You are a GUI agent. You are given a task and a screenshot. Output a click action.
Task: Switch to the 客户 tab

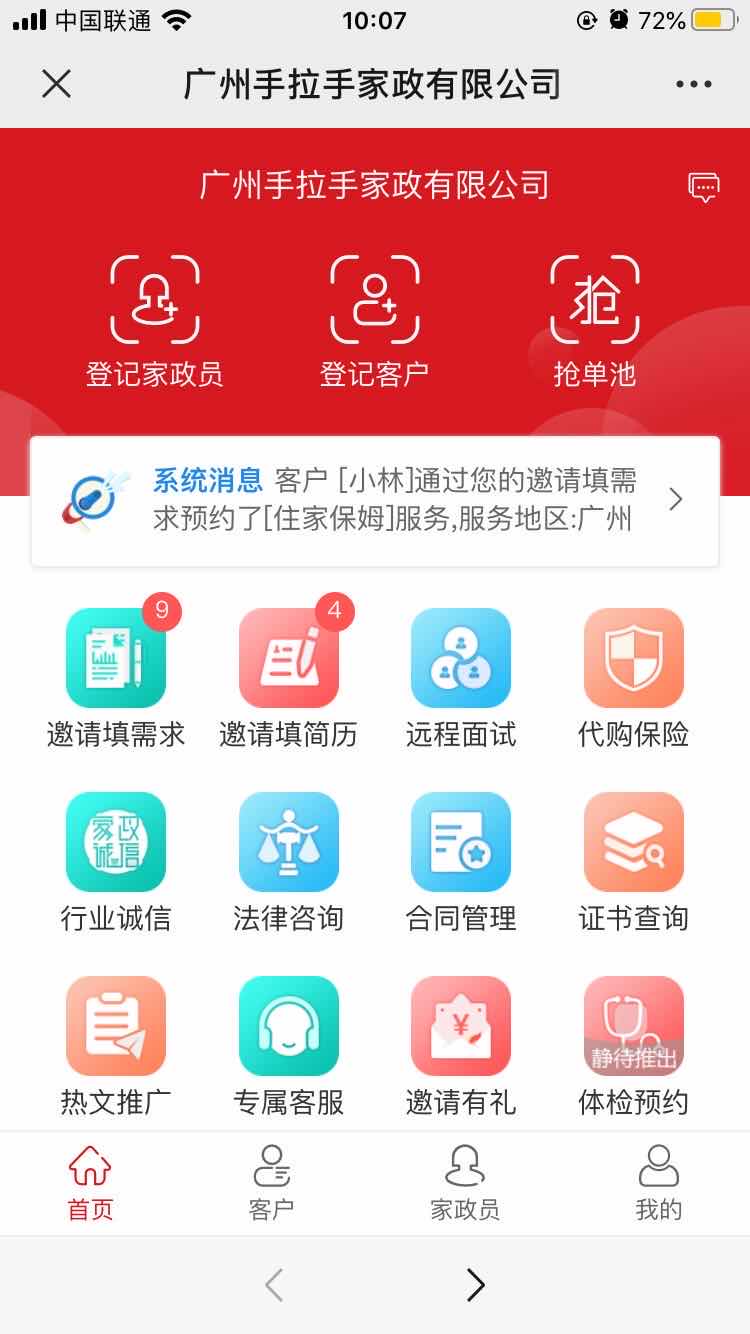[271, 1184]
